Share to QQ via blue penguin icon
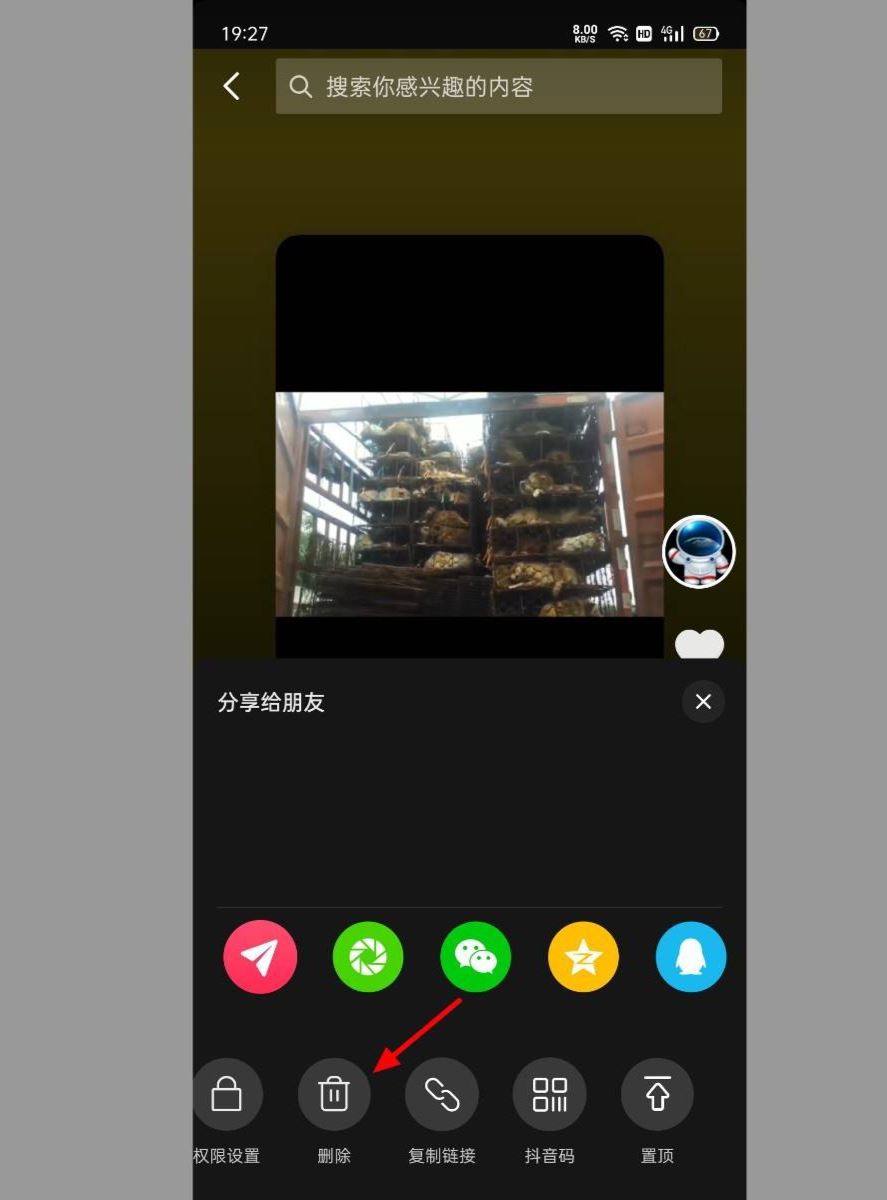Viewport: 887px width, 1200px height. pyautogui.click(x=690, y=957)
